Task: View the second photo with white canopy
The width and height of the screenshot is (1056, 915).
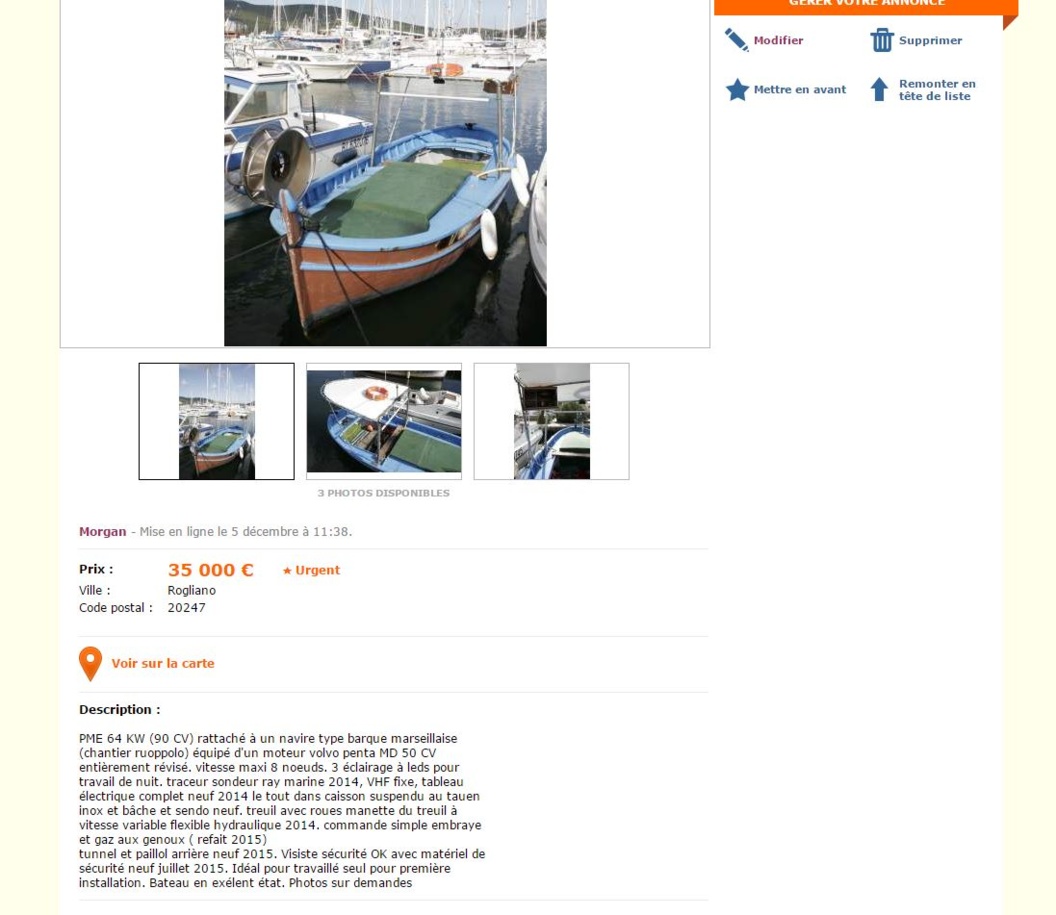Action: [x=384, y=421]
